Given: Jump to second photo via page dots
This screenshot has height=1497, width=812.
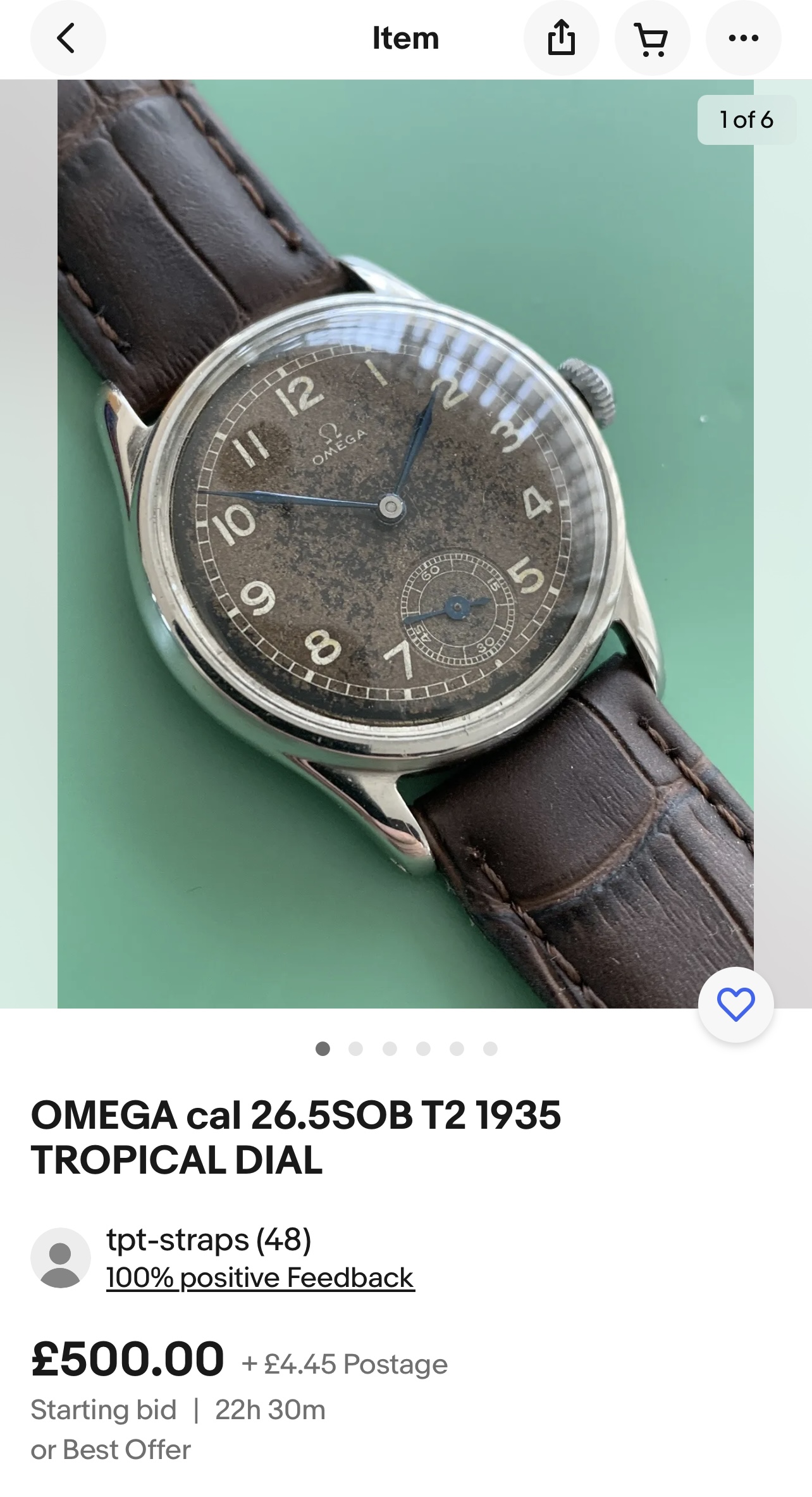Looking at the screenshot, I should [x=356, y=1049].
